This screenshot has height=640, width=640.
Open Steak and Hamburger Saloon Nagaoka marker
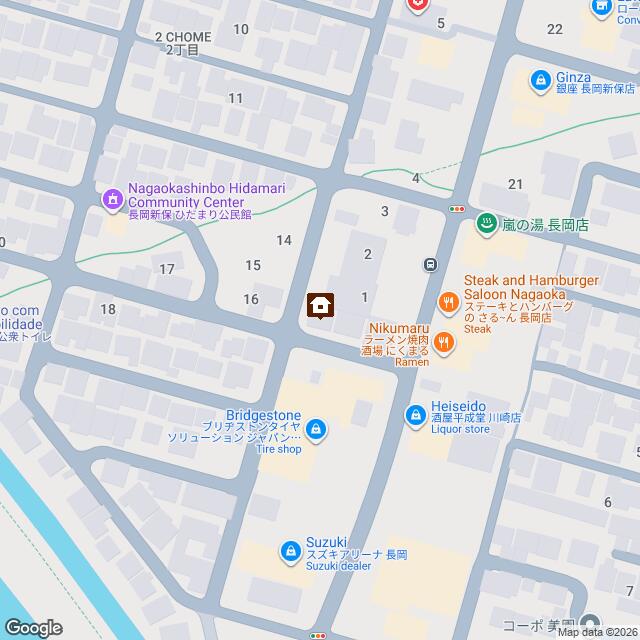tap(449, 299)
